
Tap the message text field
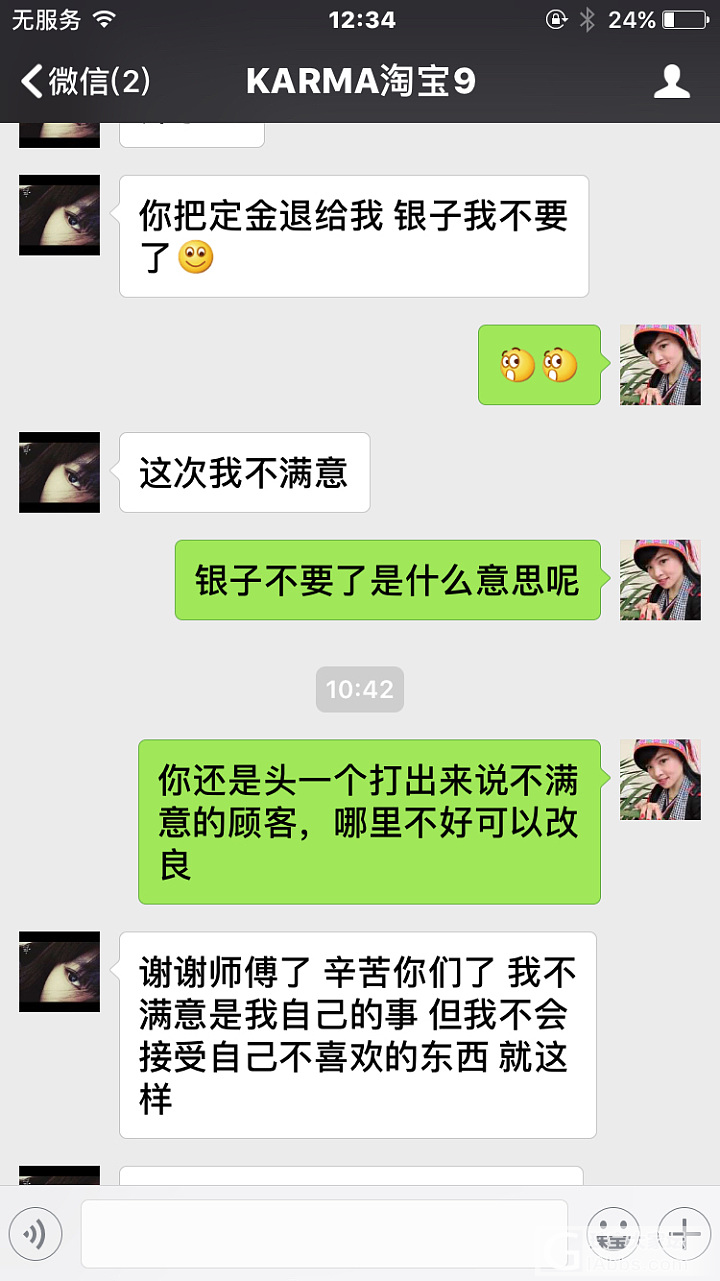324,1235
